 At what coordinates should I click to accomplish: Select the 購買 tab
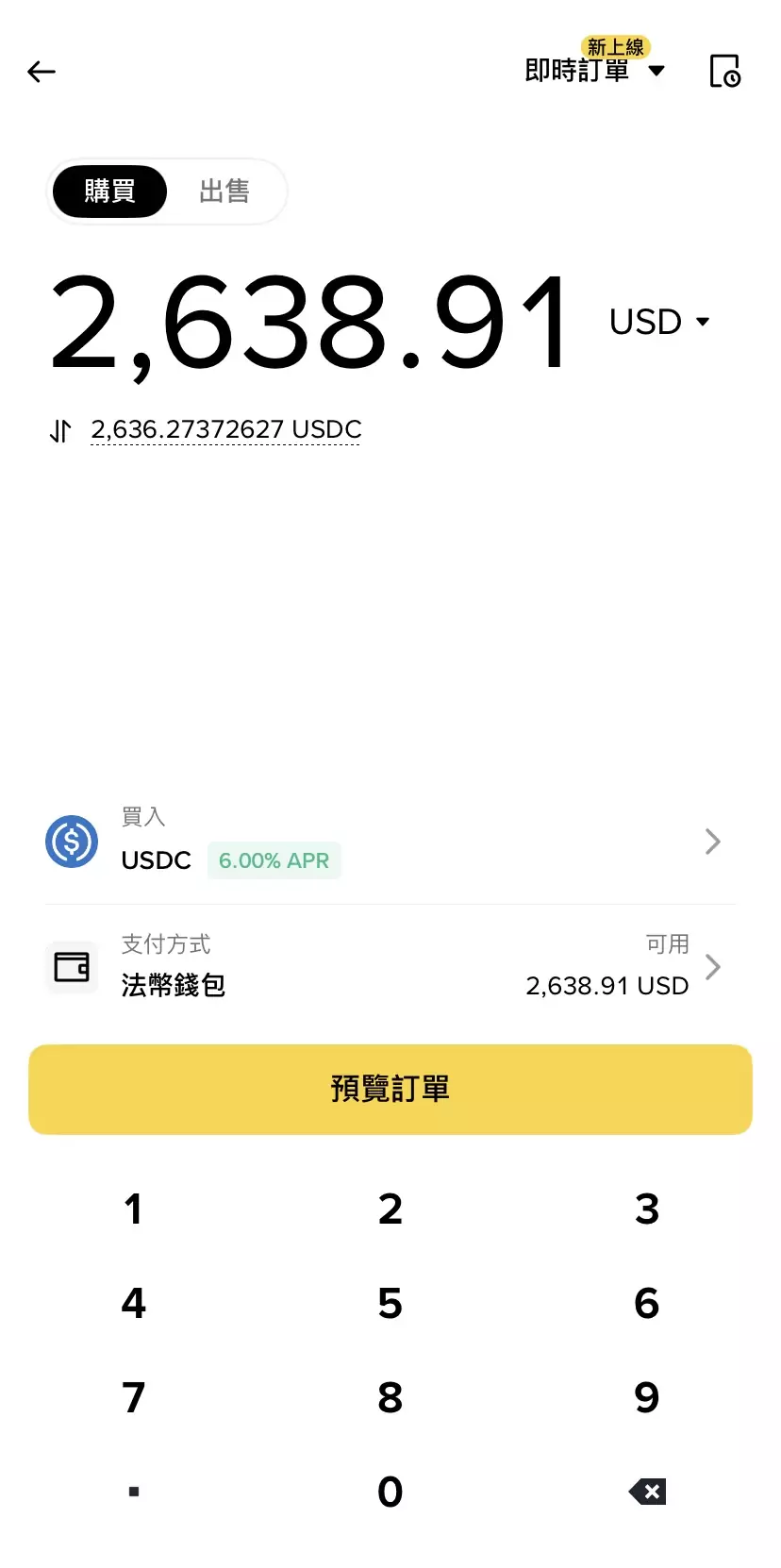pos(109,192)
